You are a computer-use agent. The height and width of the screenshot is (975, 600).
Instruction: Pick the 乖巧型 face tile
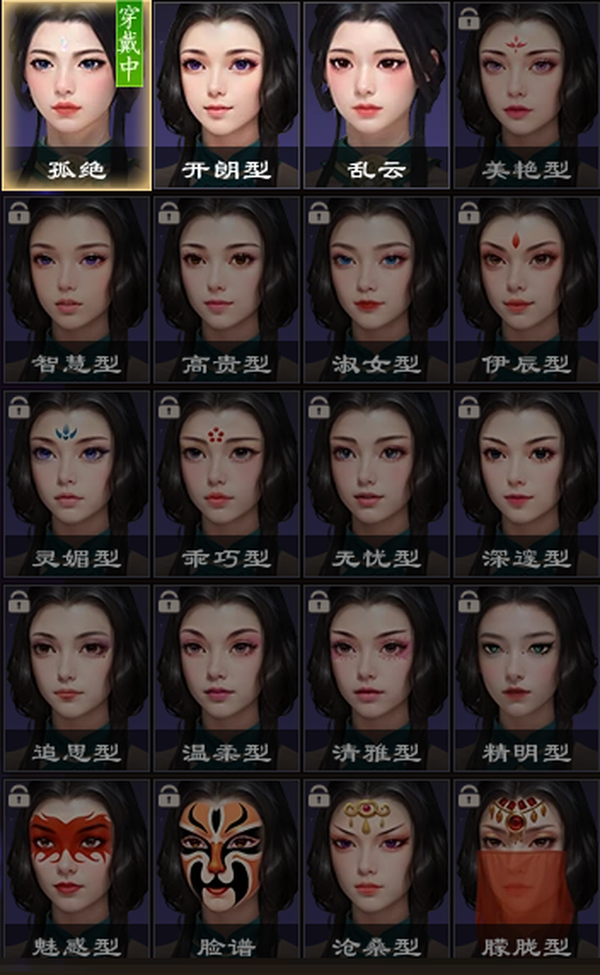[226, 484]
